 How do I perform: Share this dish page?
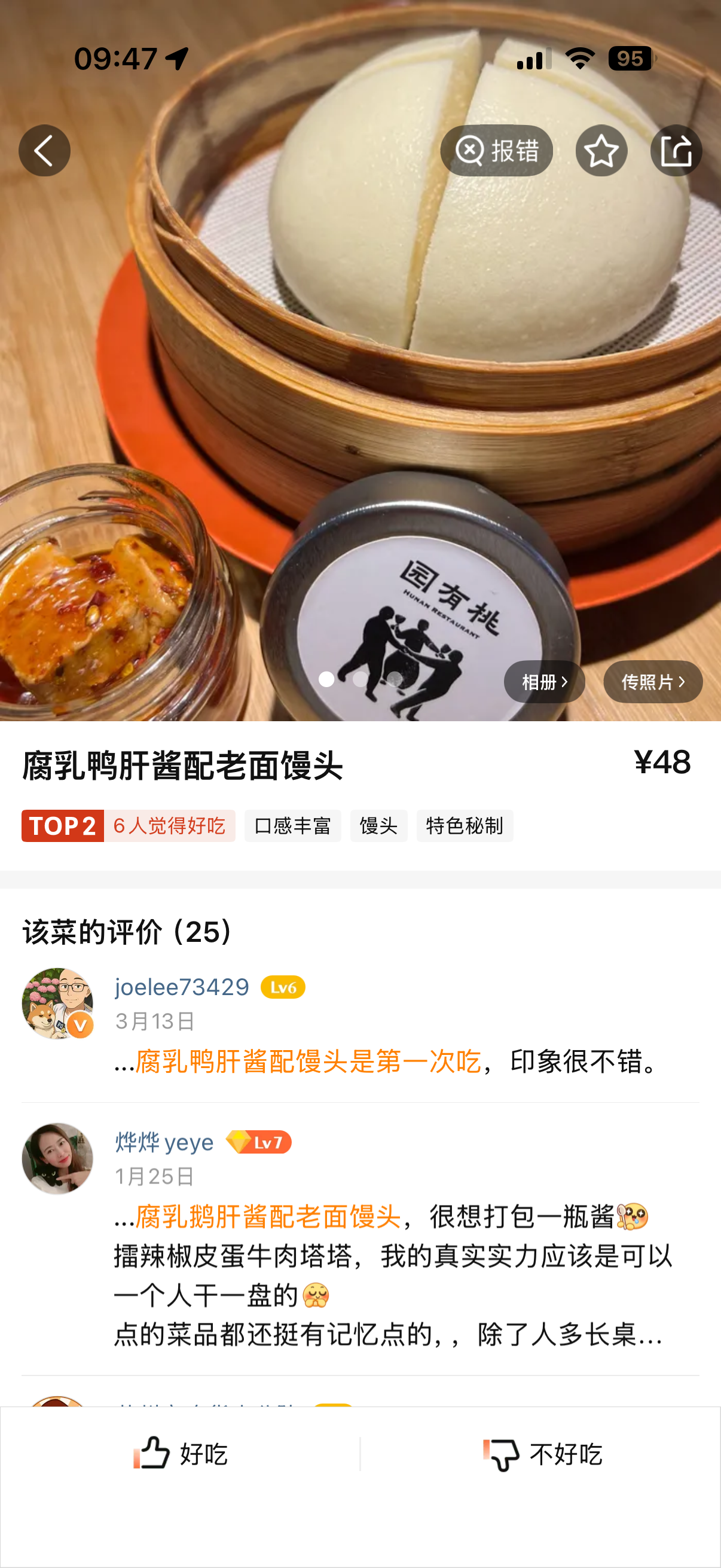(x=676, y=150)
